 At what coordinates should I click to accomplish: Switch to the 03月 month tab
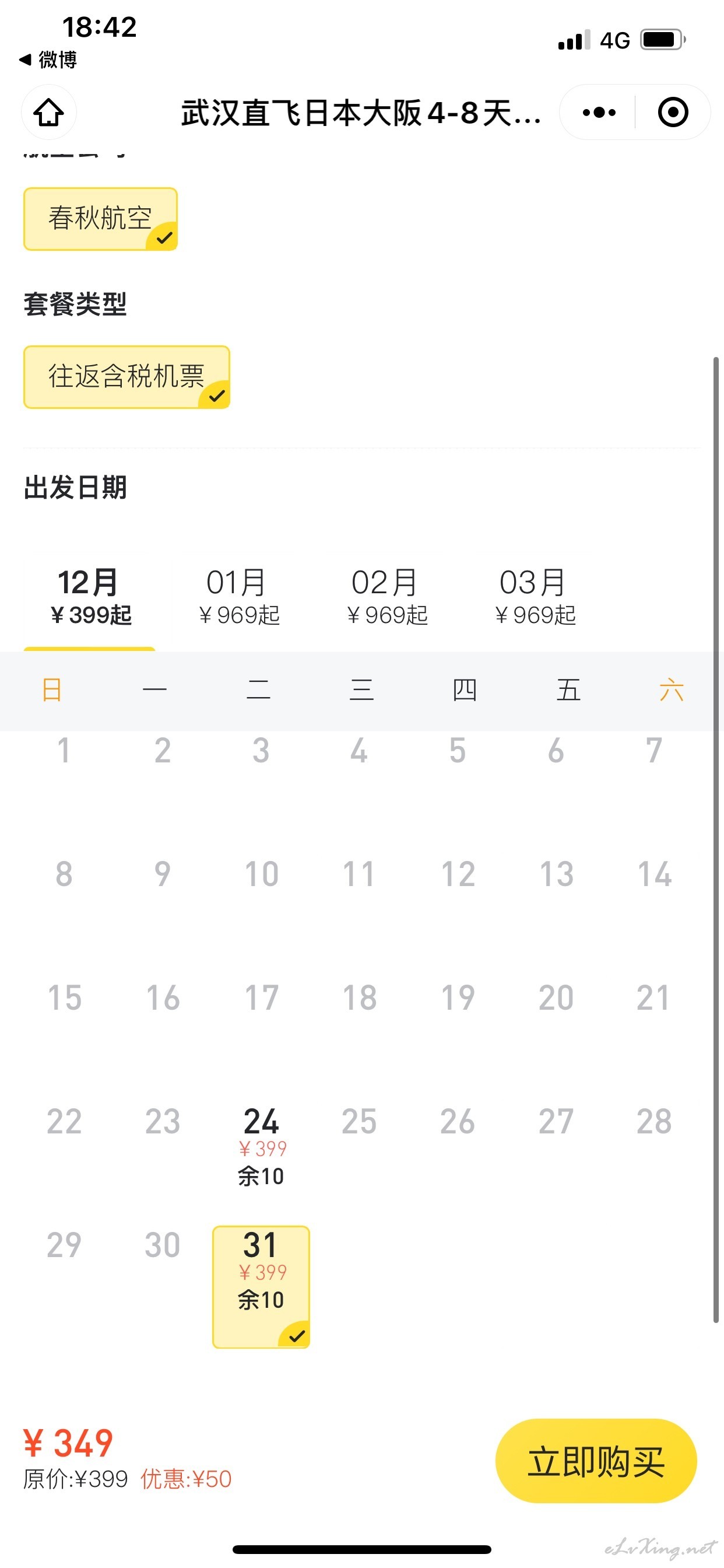click(x=534, y=597)
